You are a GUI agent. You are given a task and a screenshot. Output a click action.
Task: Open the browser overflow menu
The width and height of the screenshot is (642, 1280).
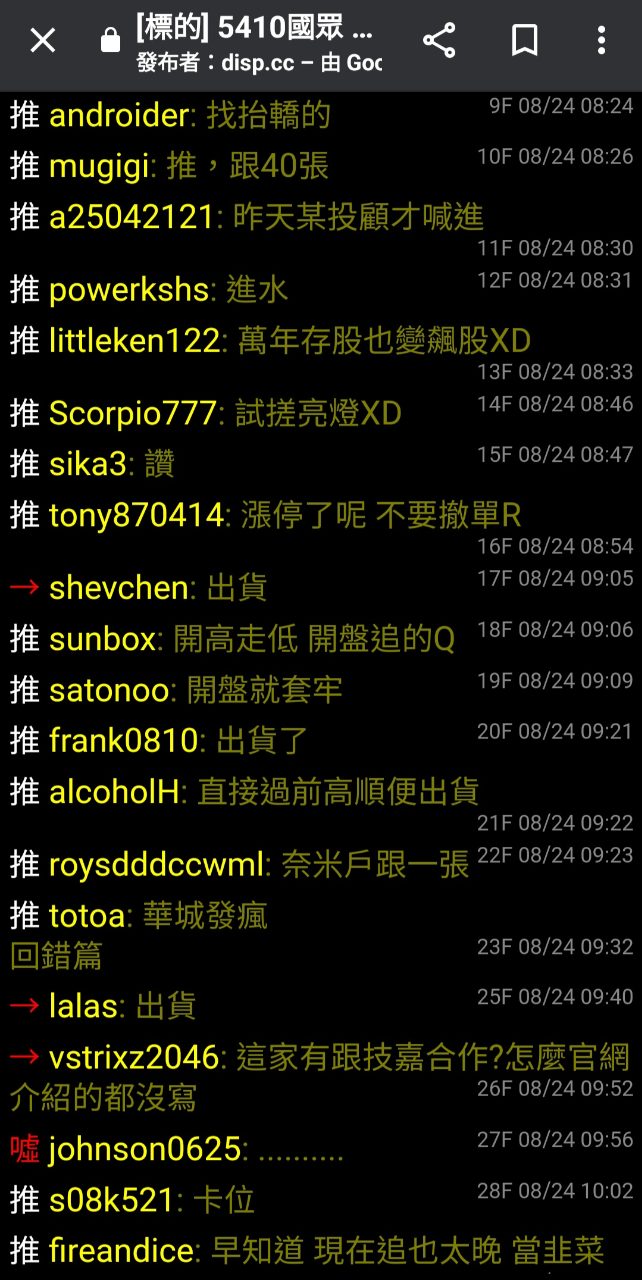pyautogui.click(x=601, y=41)
